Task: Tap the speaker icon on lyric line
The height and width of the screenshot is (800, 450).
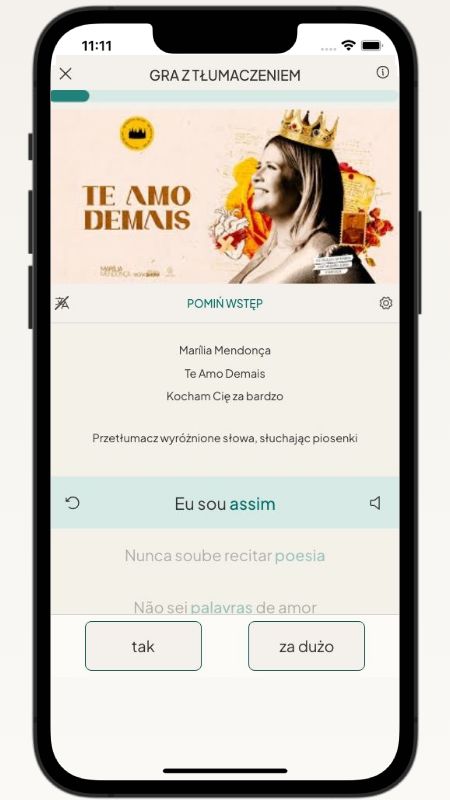Action: click(375, 503)
